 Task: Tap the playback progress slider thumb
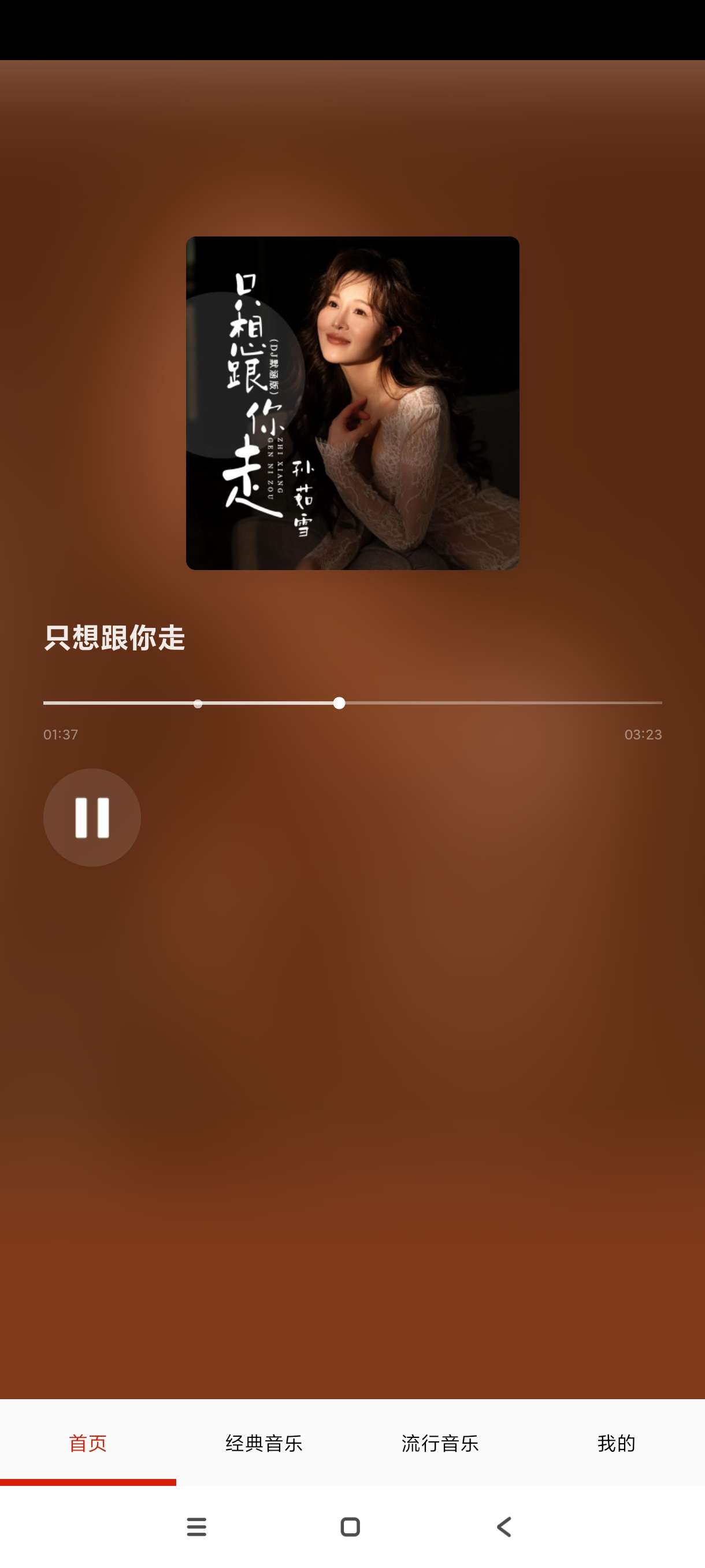[339, 703]
